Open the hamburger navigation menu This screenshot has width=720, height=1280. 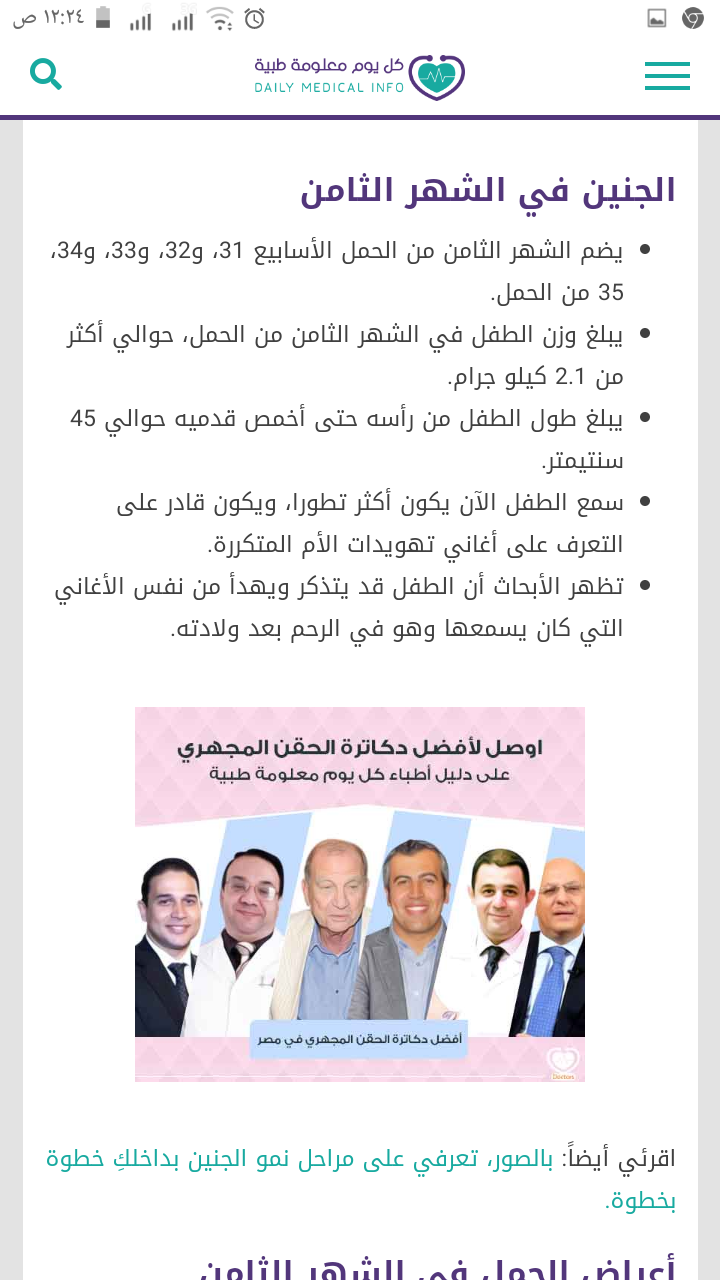point(667,76)
